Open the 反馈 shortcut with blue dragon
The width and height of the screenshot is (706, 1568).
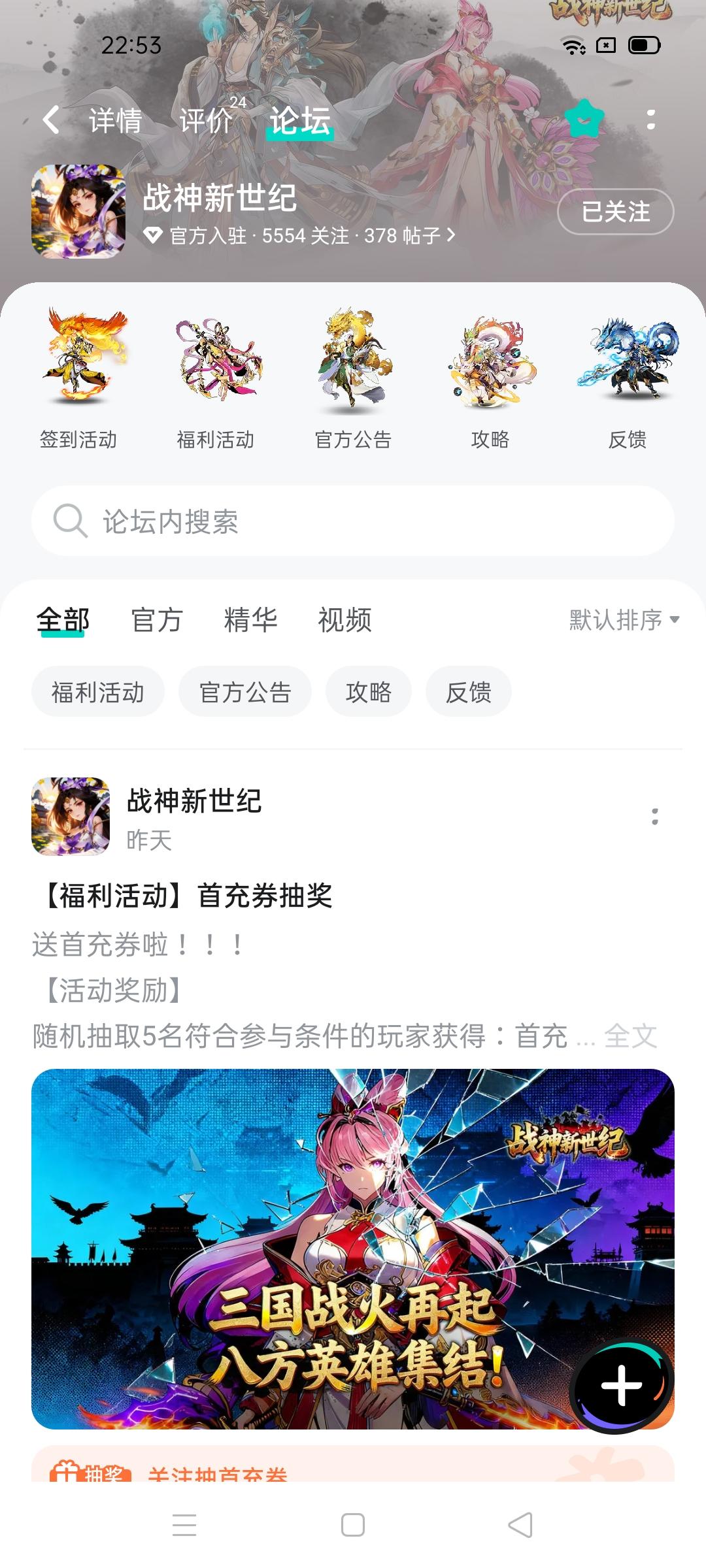pyautogui.click(x=628, y=379)
